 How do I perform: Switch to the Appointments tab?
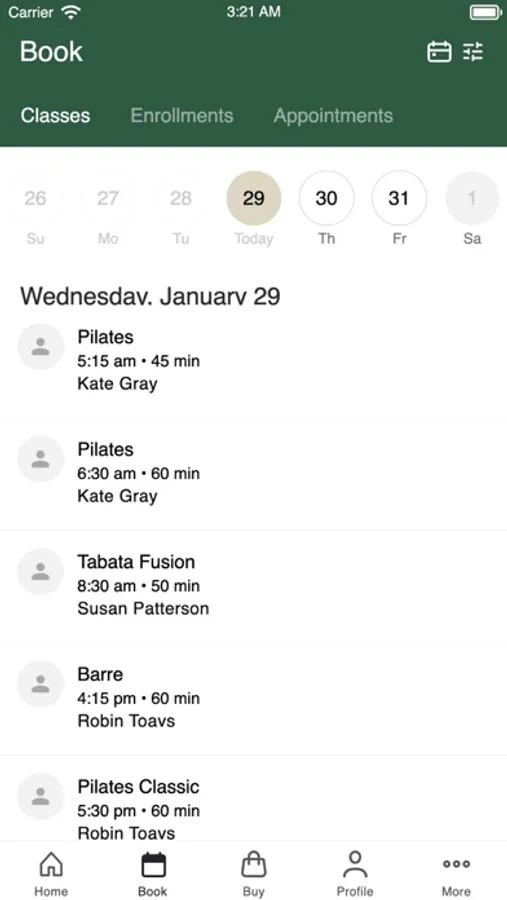[333, 115]
